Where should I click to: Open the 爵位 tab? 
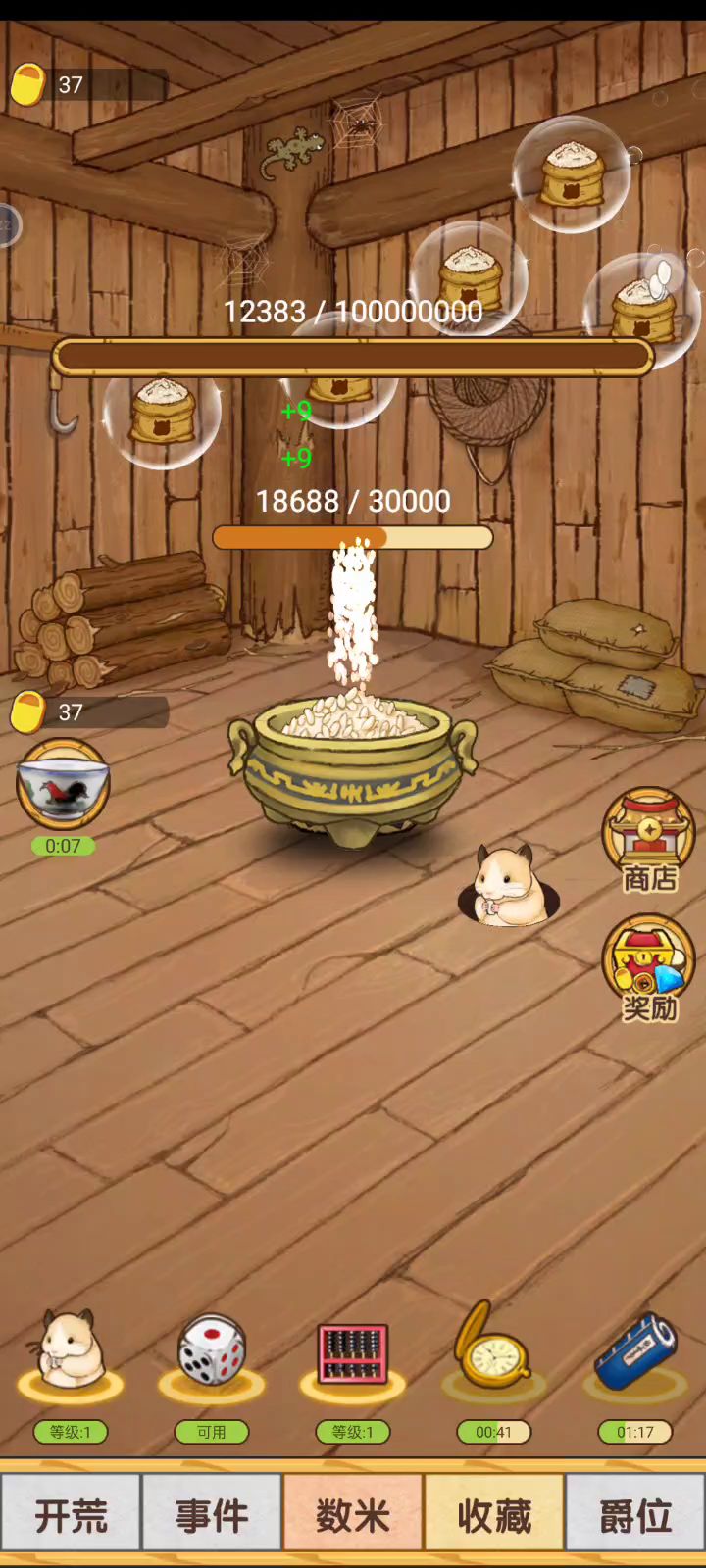point(635,1515)
